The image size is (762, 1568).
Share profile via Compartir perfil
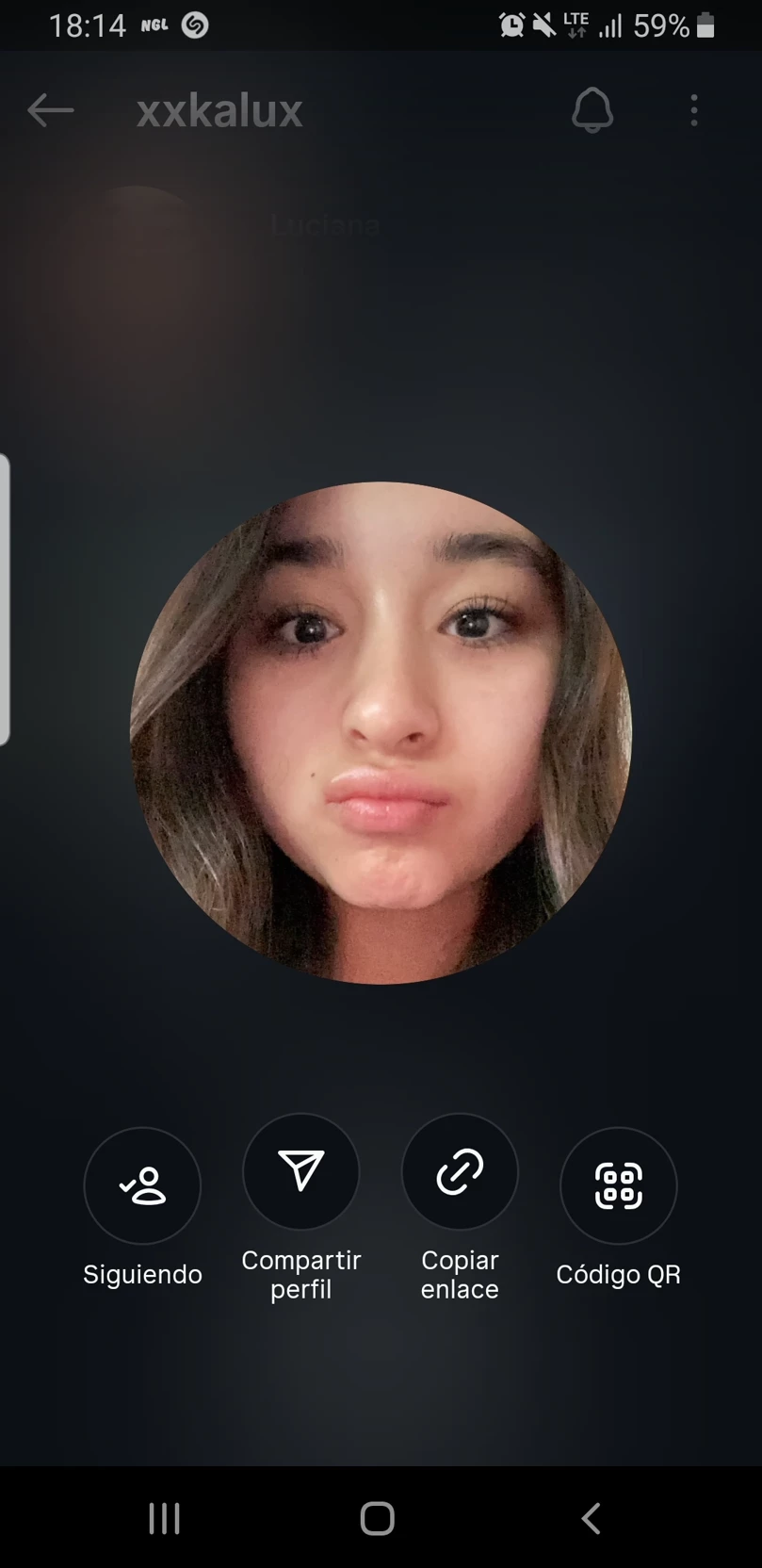click(301, 1171)
